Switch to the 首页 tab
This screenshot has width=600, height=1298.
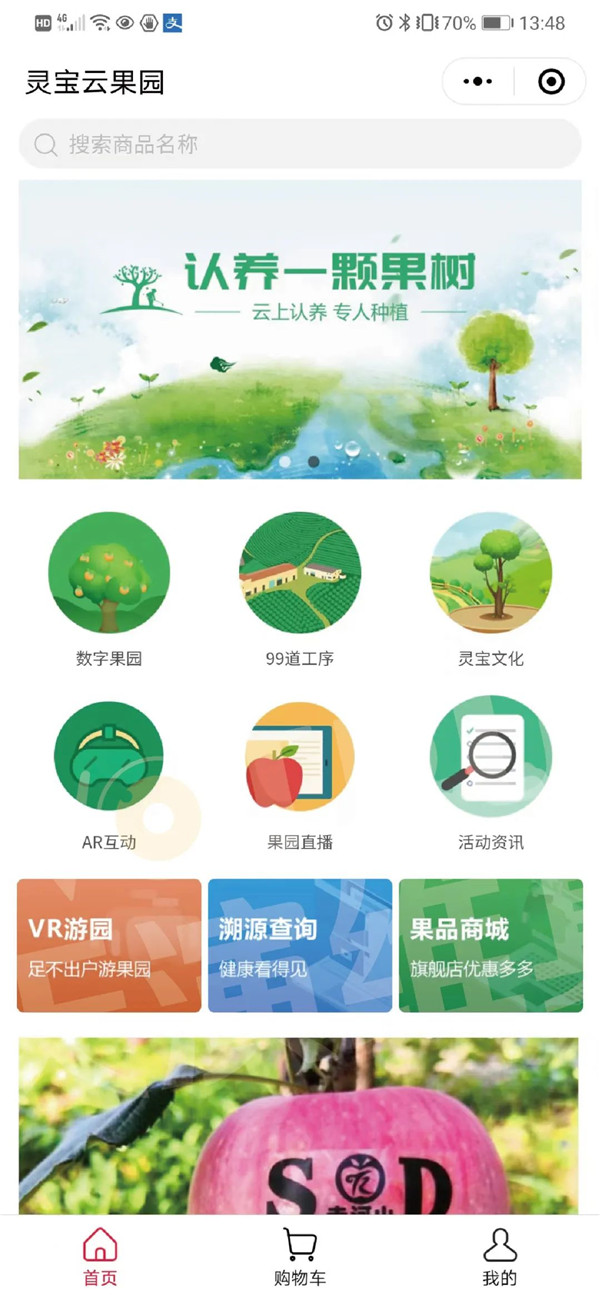(x=100, y=1256)
